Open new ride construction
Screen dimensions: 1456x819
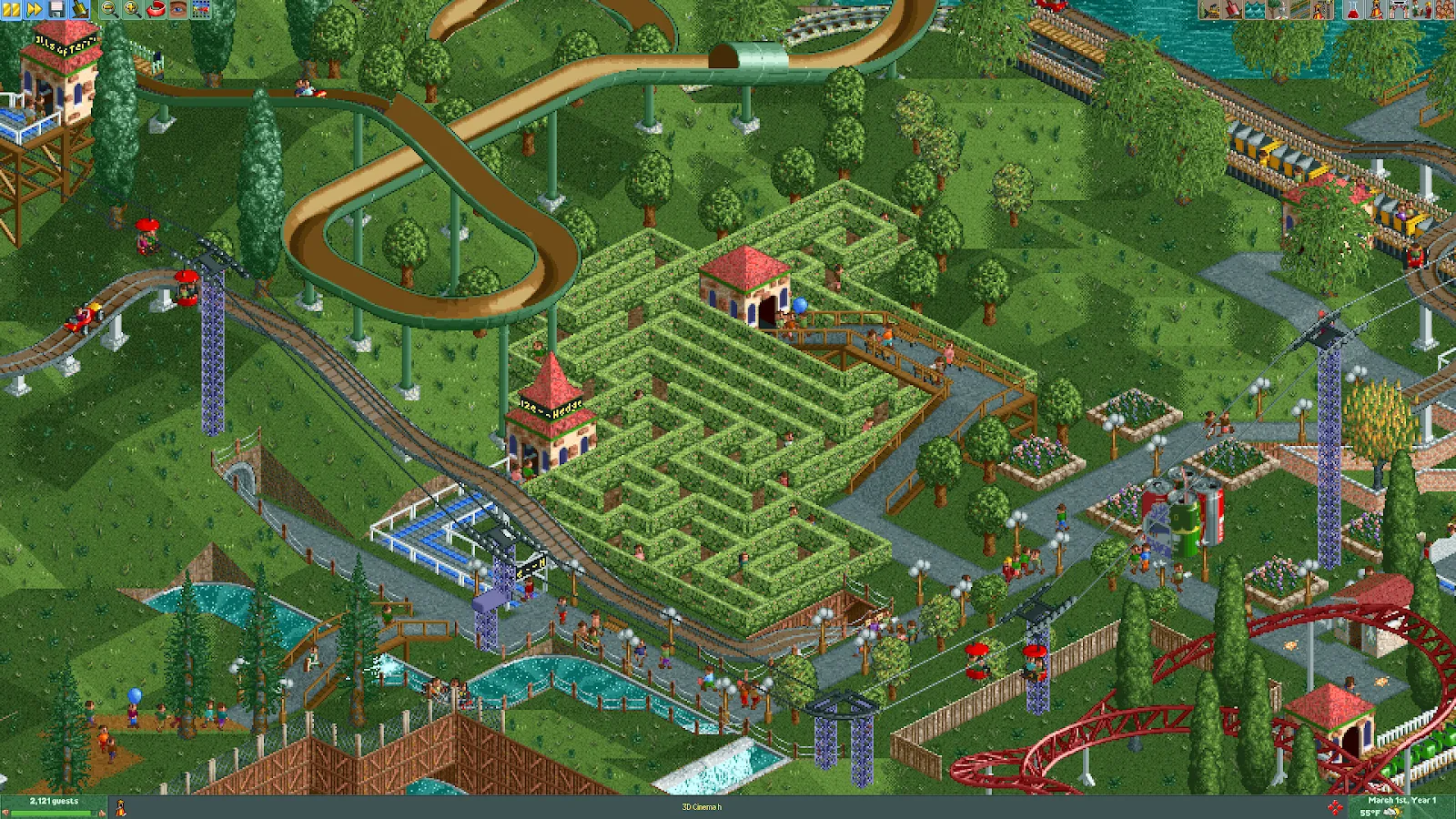(x=1323, y=9)
